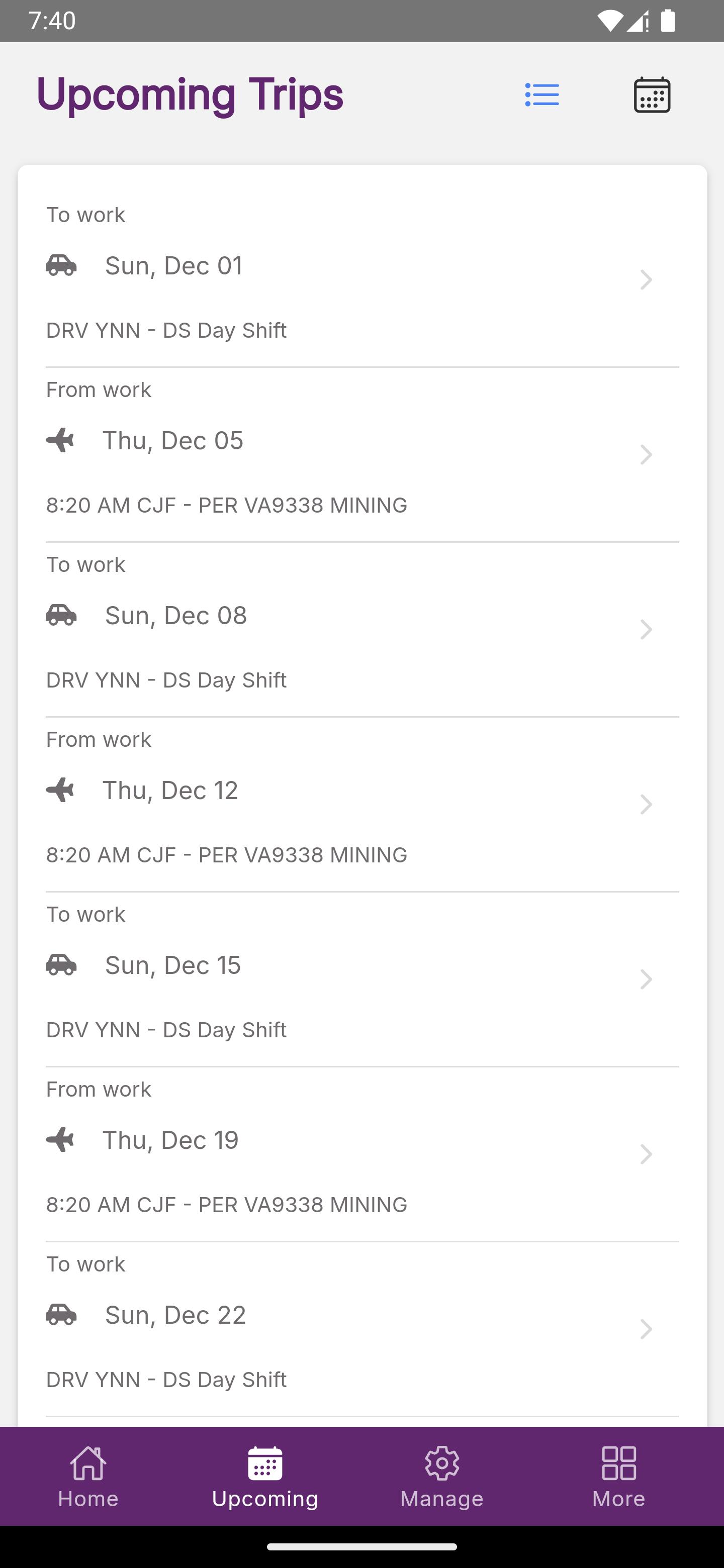This screenshot has width=724, height=1568.
Task: Open the Sun, Dec 01 trip
Action: (x=363, y=279)
